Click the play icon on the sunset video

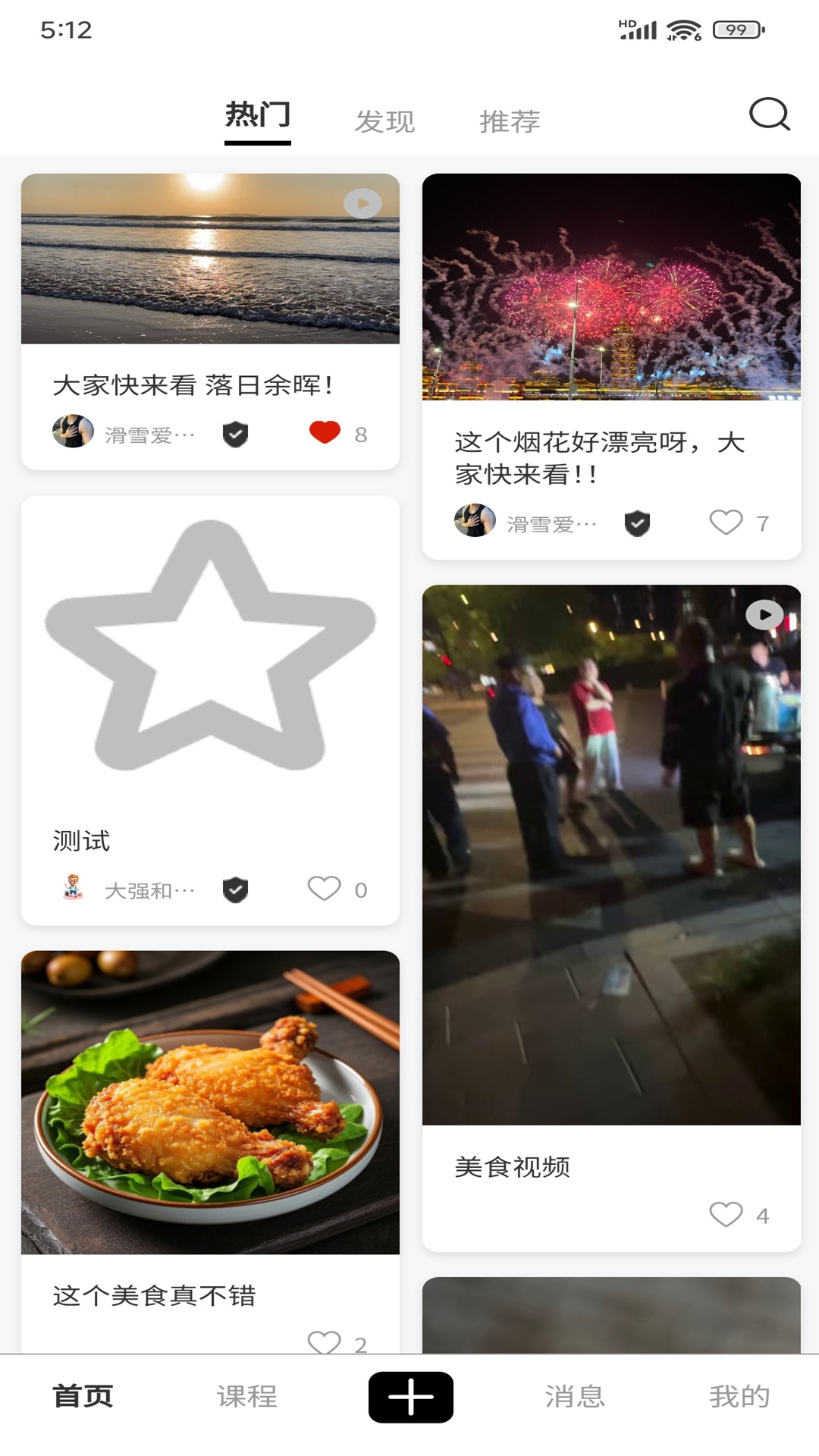(362, 202)
